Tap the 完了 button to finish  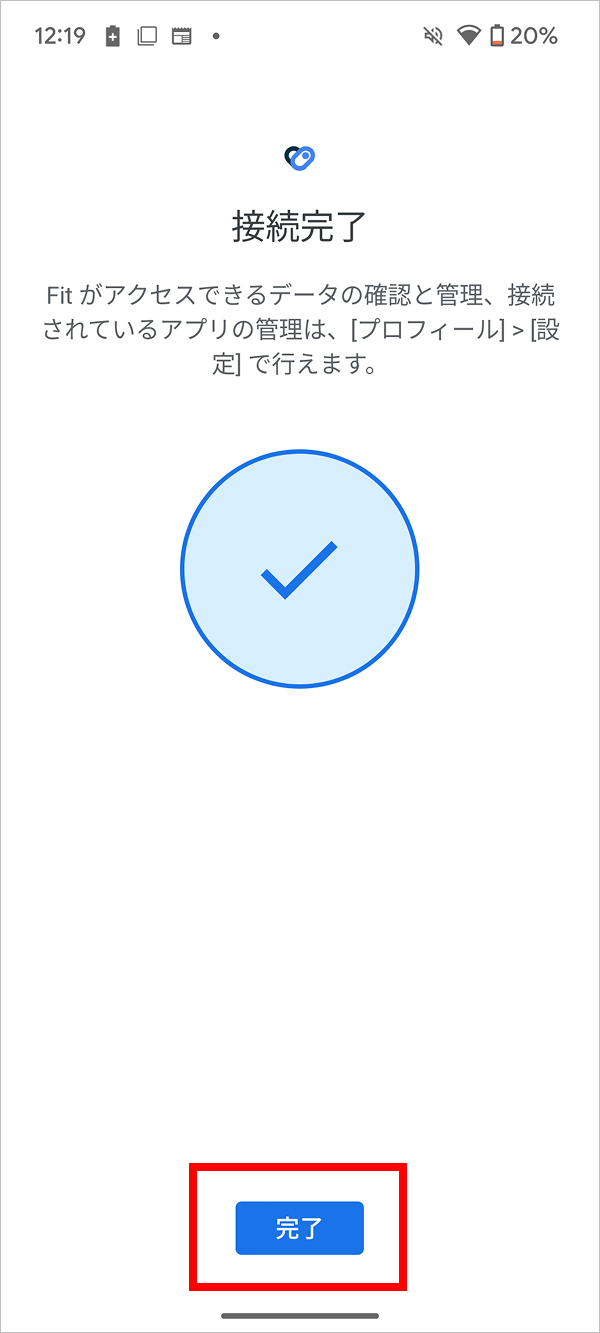coord(299,1228)
